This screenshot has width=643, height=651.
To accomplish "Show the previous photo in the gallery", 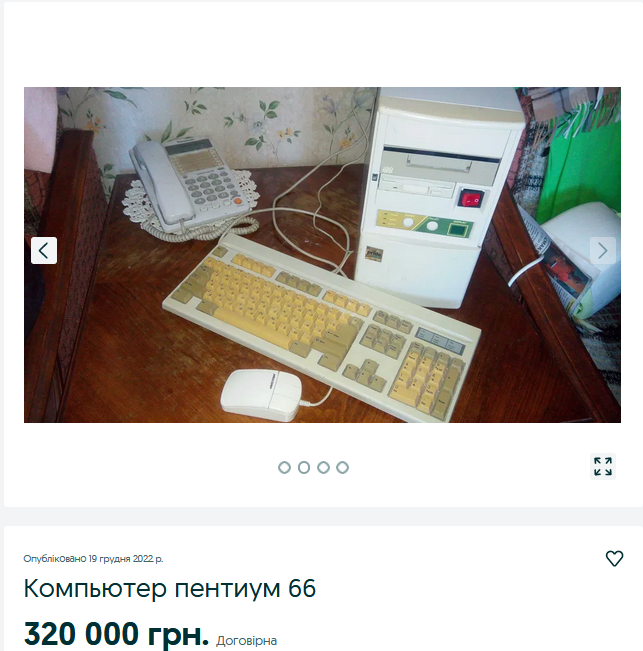I will [44, 250].
